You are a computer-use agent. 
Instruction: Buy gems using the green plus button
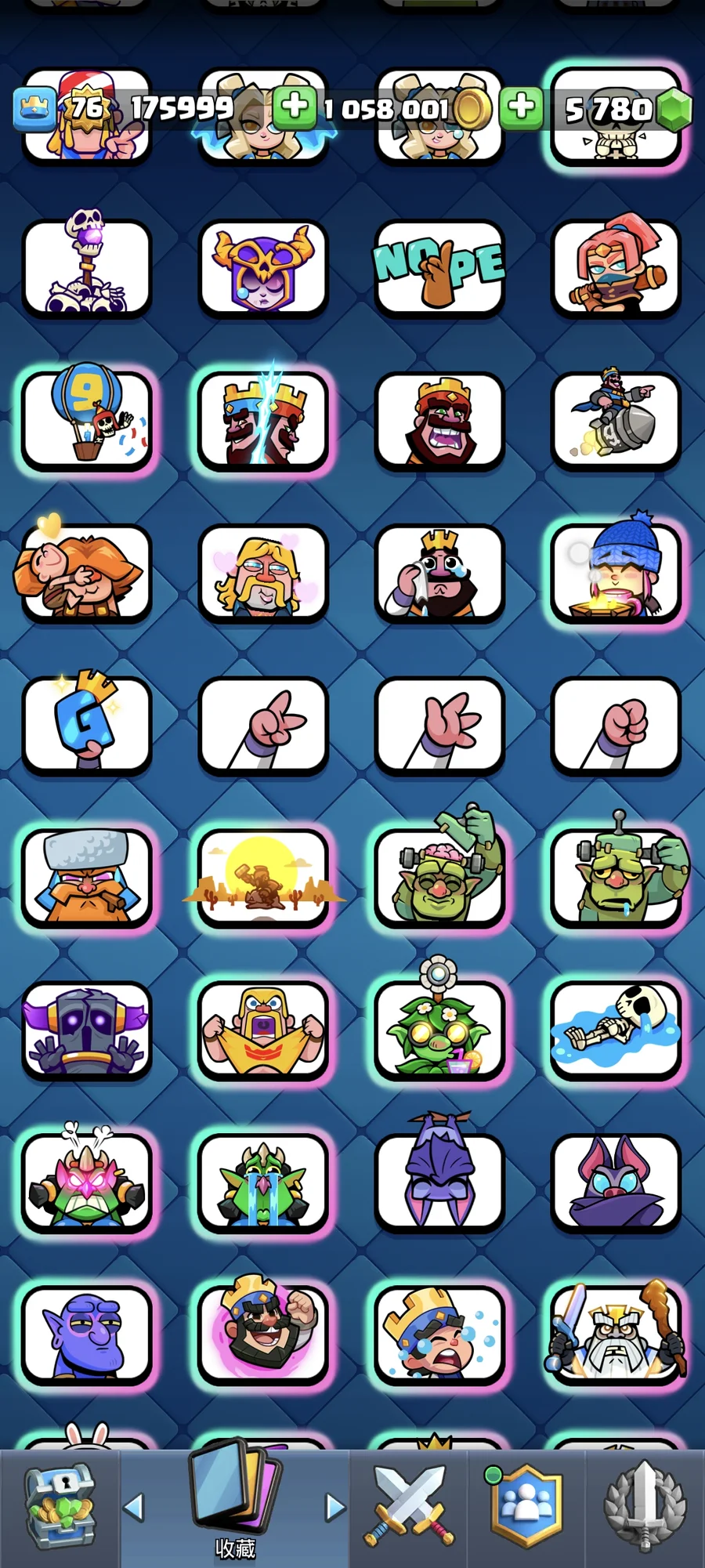tap(521, 107)
